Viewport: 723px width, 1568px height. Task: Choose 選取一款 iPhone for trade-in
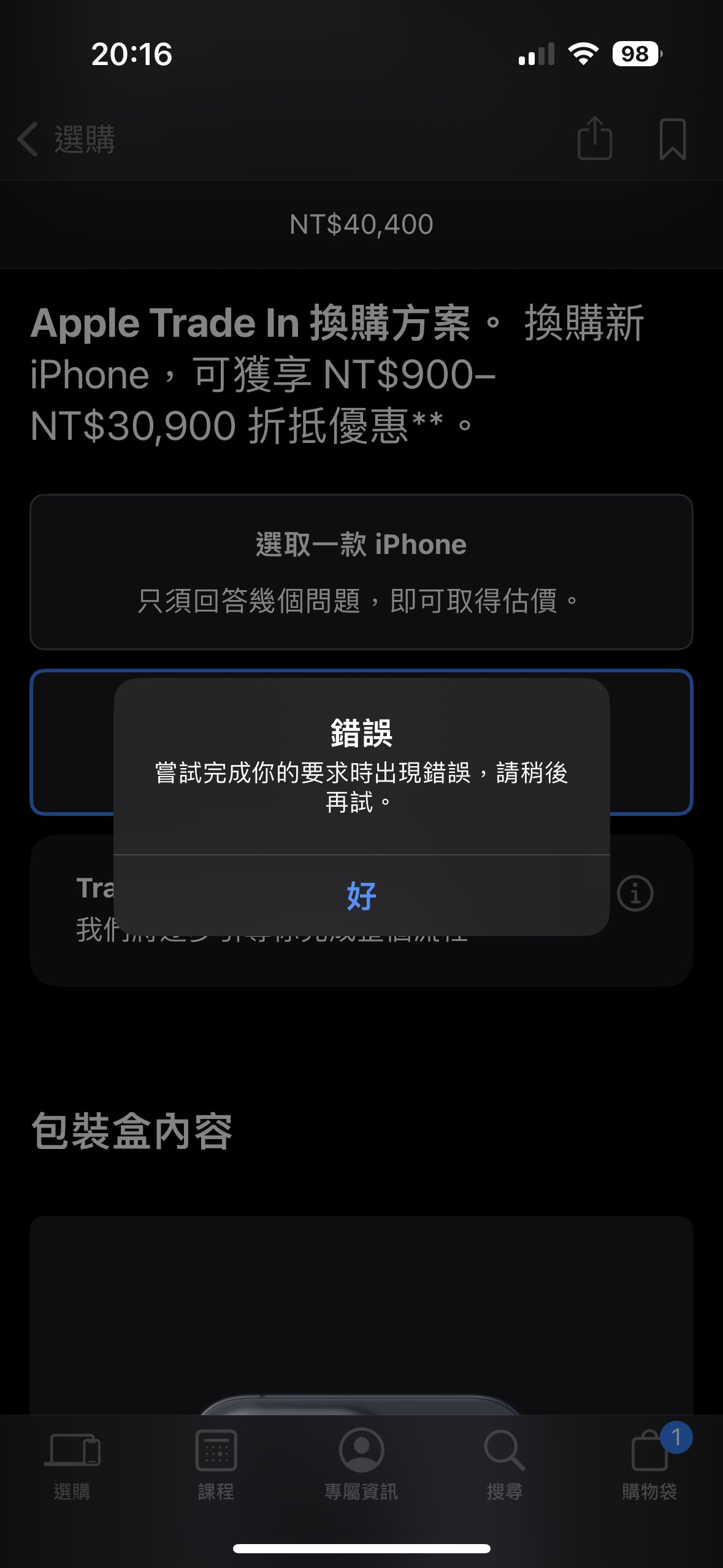click(x=361, y=572)
